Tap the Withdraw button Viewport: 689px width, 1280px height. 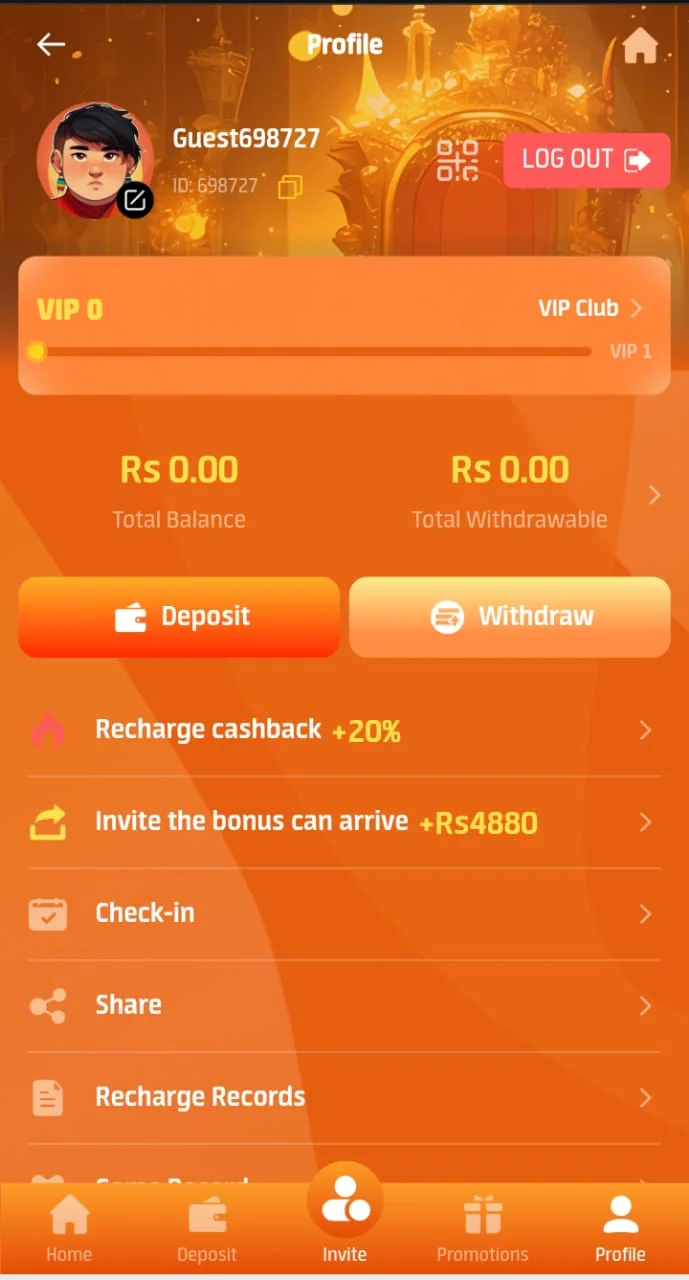click(510, 617)
